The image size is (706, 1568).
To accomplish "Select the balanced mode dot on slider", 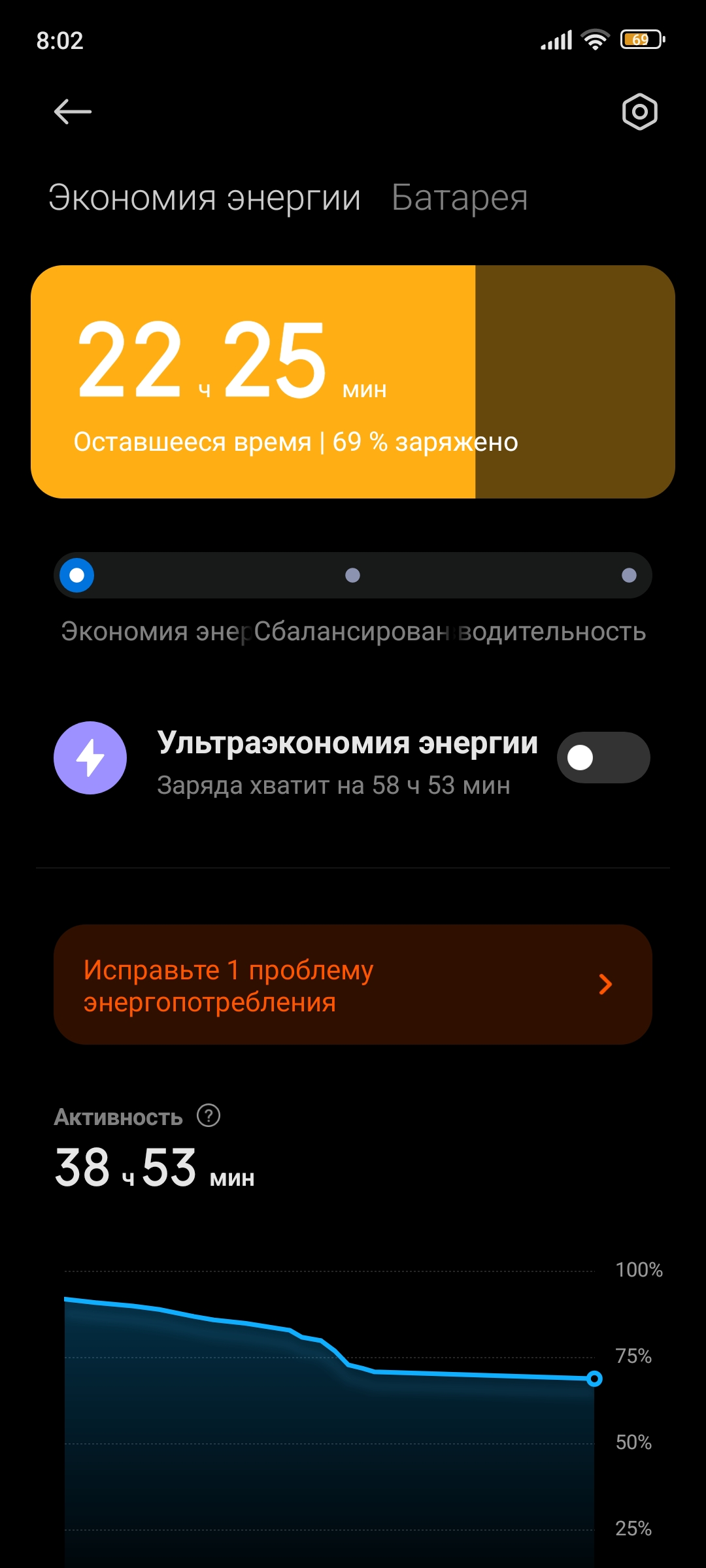I will tap(352, 576).
